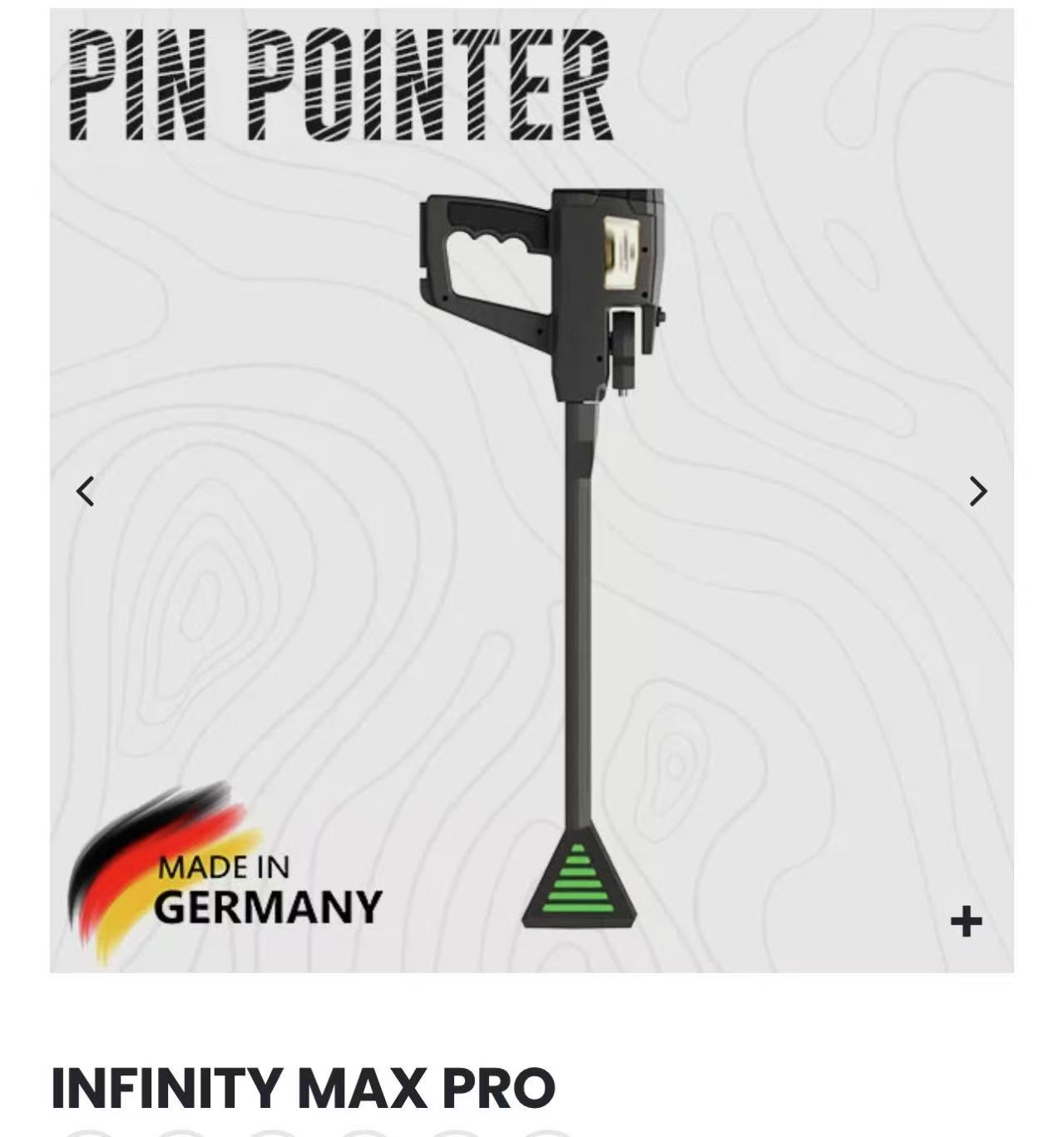Go to the next product image
Viewport: 1064px width, 1137px height.
pyautogui.click(x=978, y=491)
